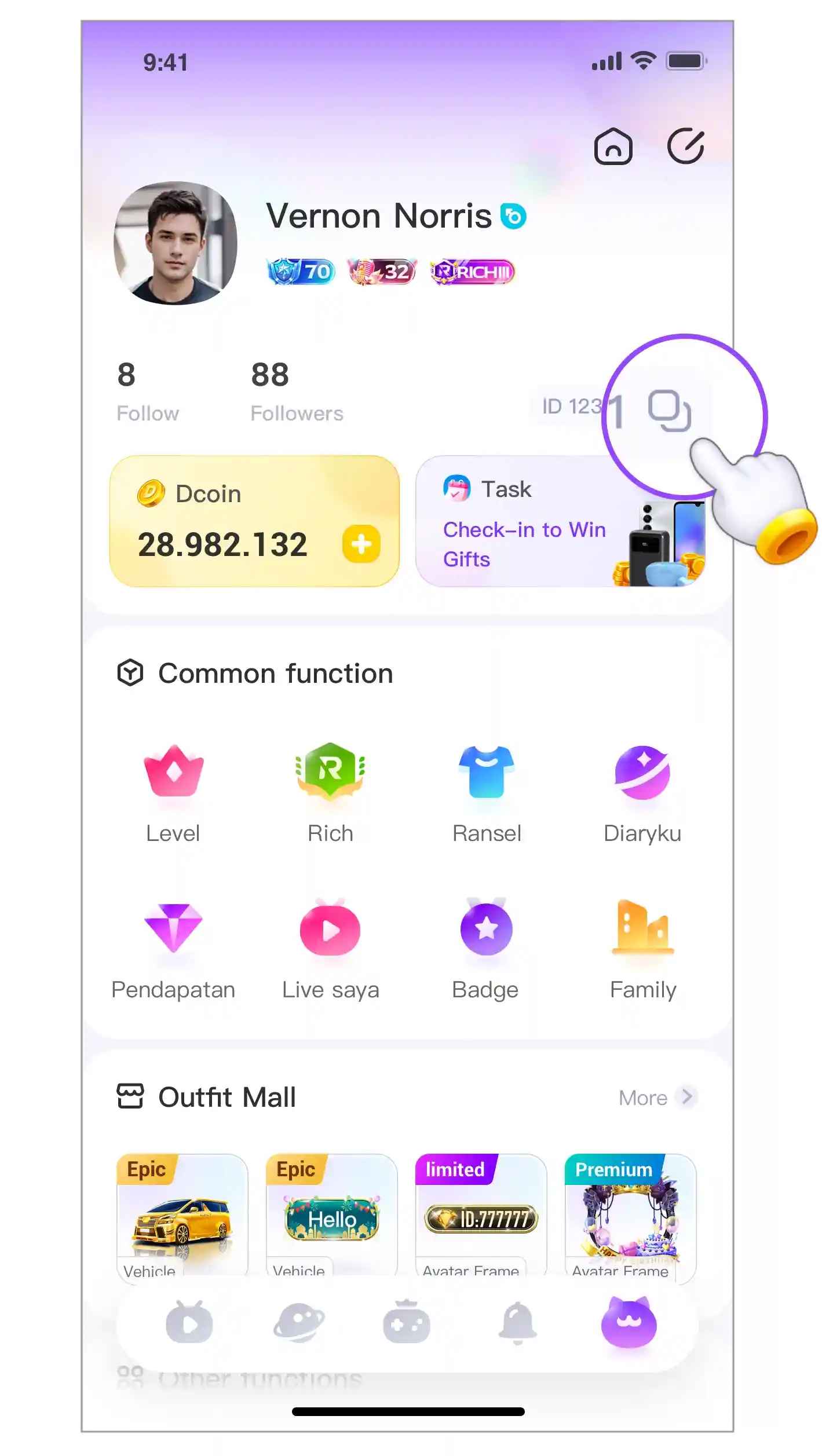Open the limited ID:777777 item
Screen dimensions: 822x1456
pyautogui.click(x=481, y=1216)
